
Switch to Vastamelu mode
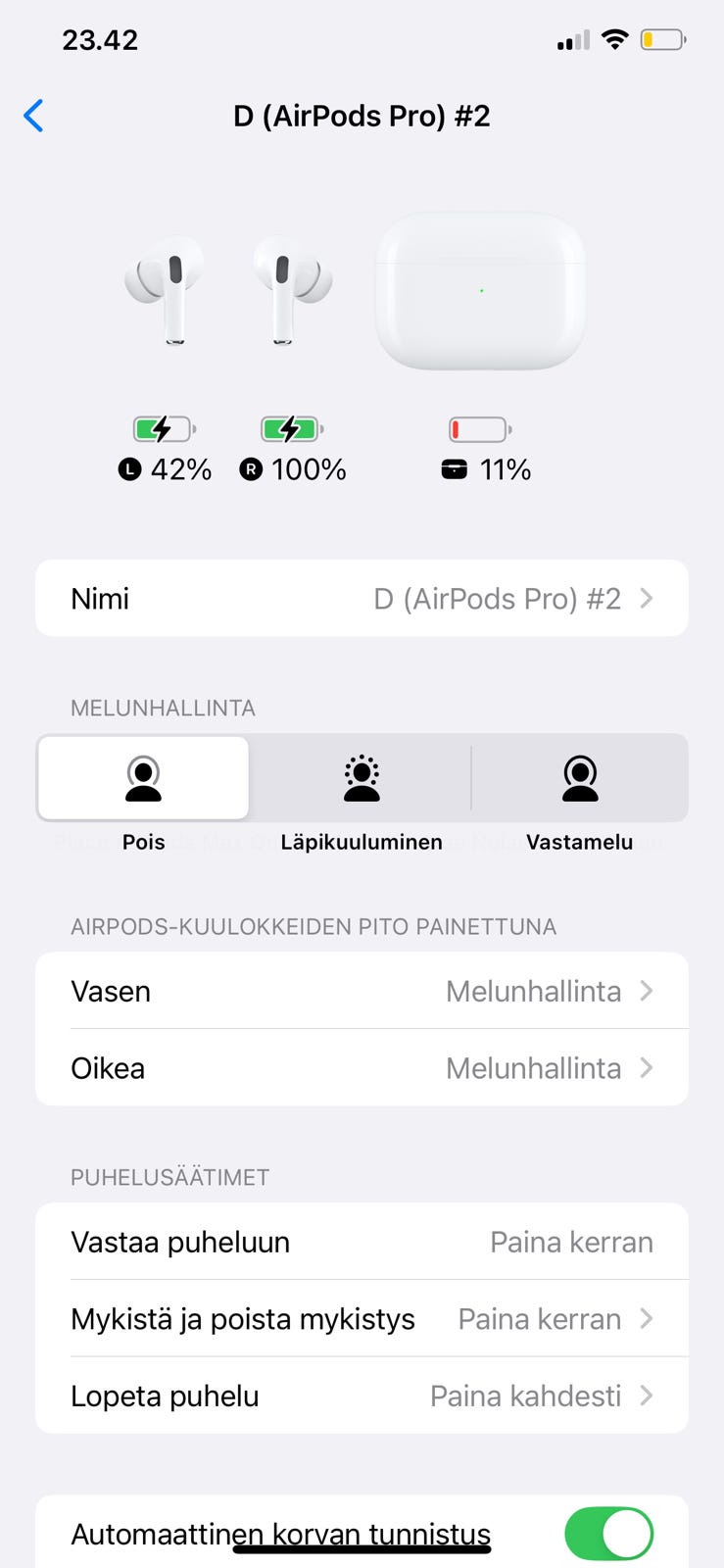(579, 779)
